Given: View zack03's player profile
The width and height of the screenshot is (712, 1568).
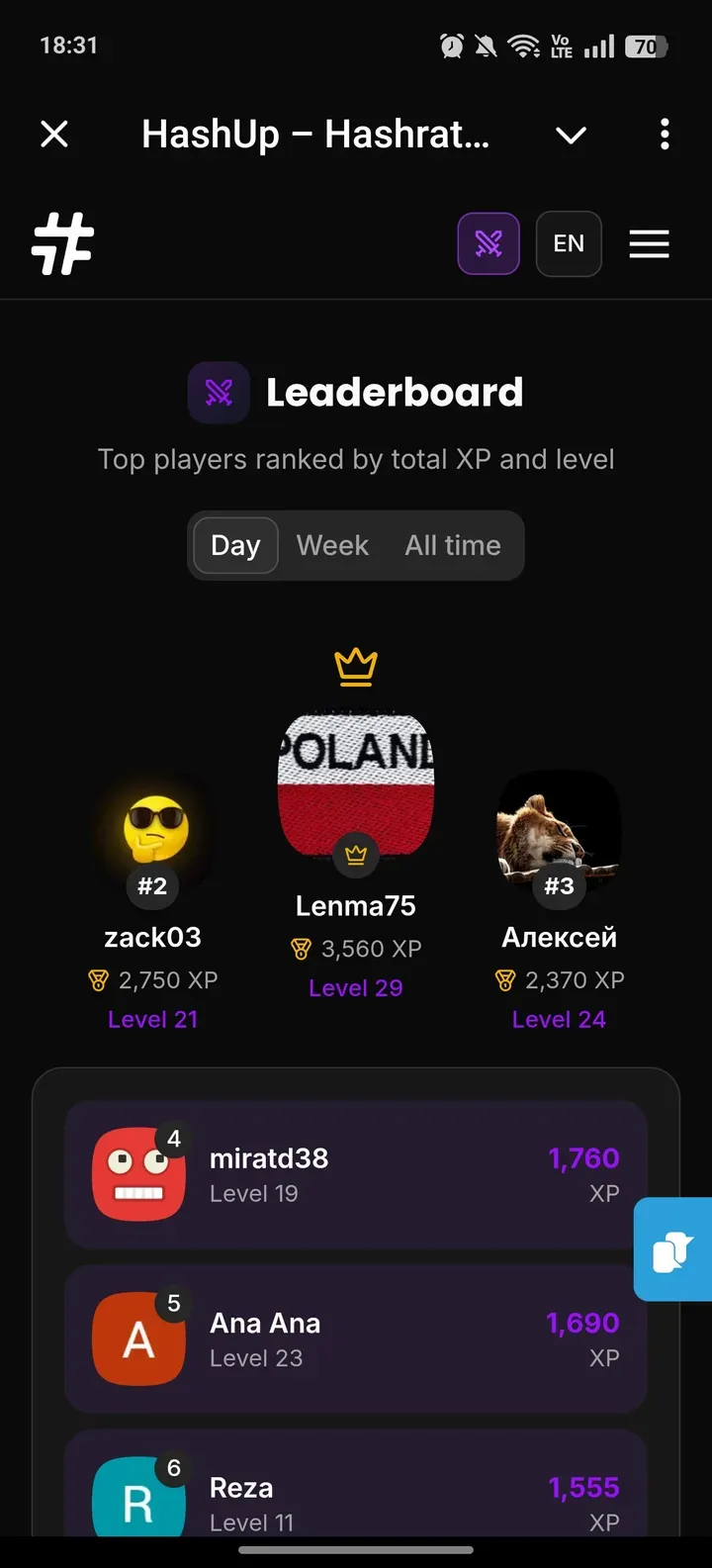Looking at the screenshot, I should pos(153,937).
